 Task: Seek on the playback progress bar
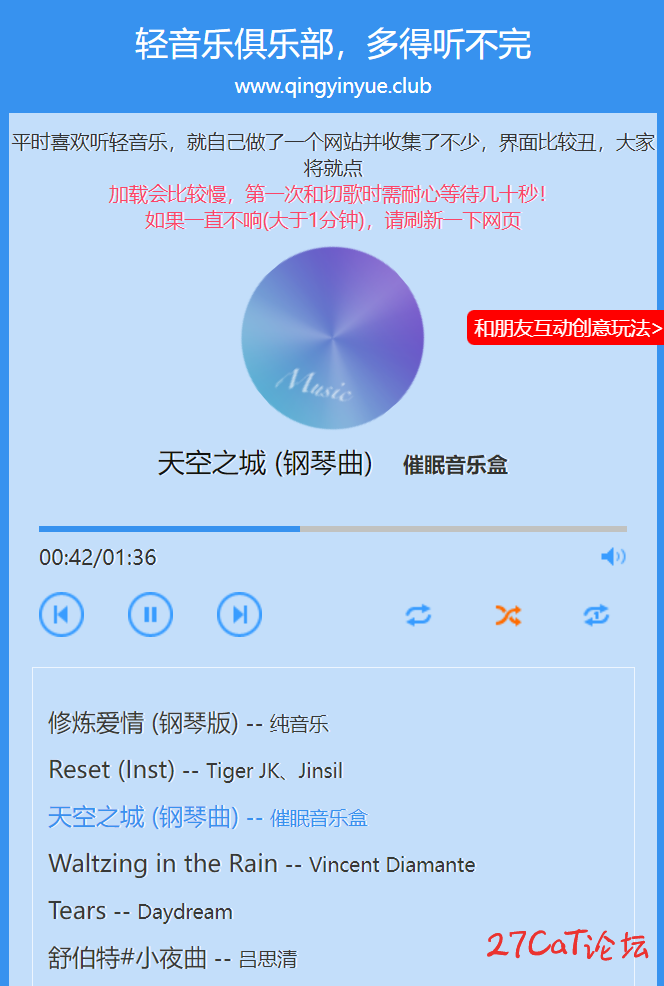click(x=332, y=528)
